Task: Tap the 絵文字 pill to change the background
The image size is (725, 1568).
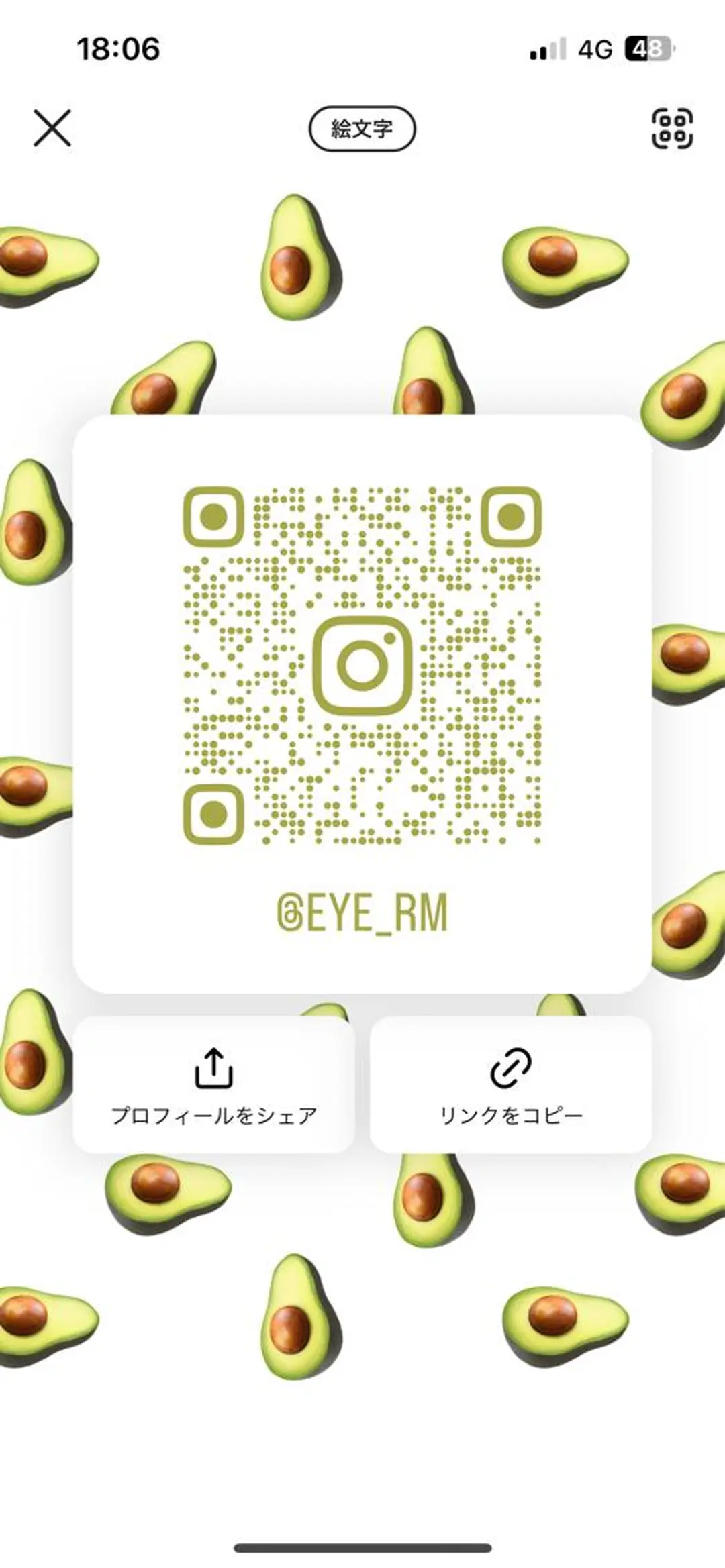Action: 362,127
